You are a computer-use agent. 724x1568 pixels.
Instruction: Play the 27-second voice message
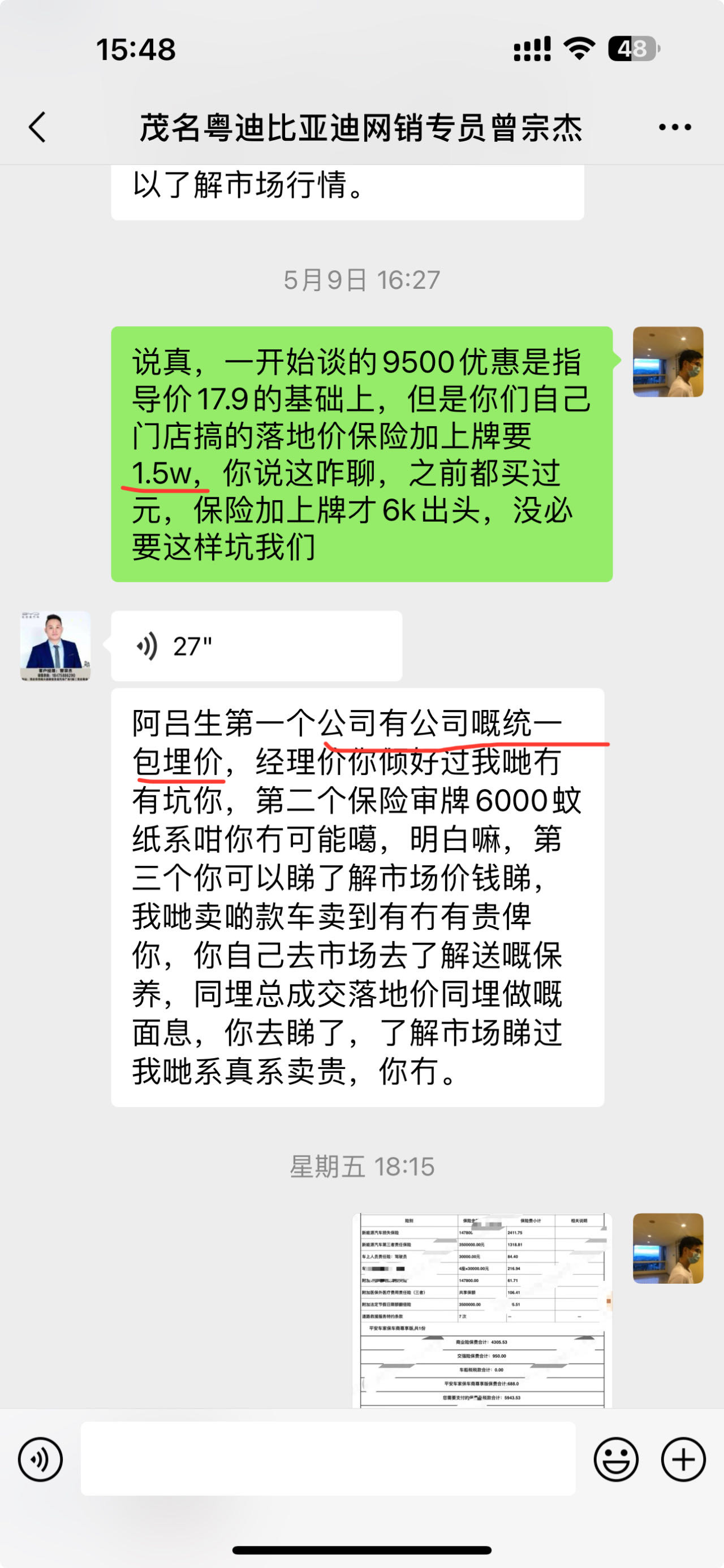[x=256, y=646]
